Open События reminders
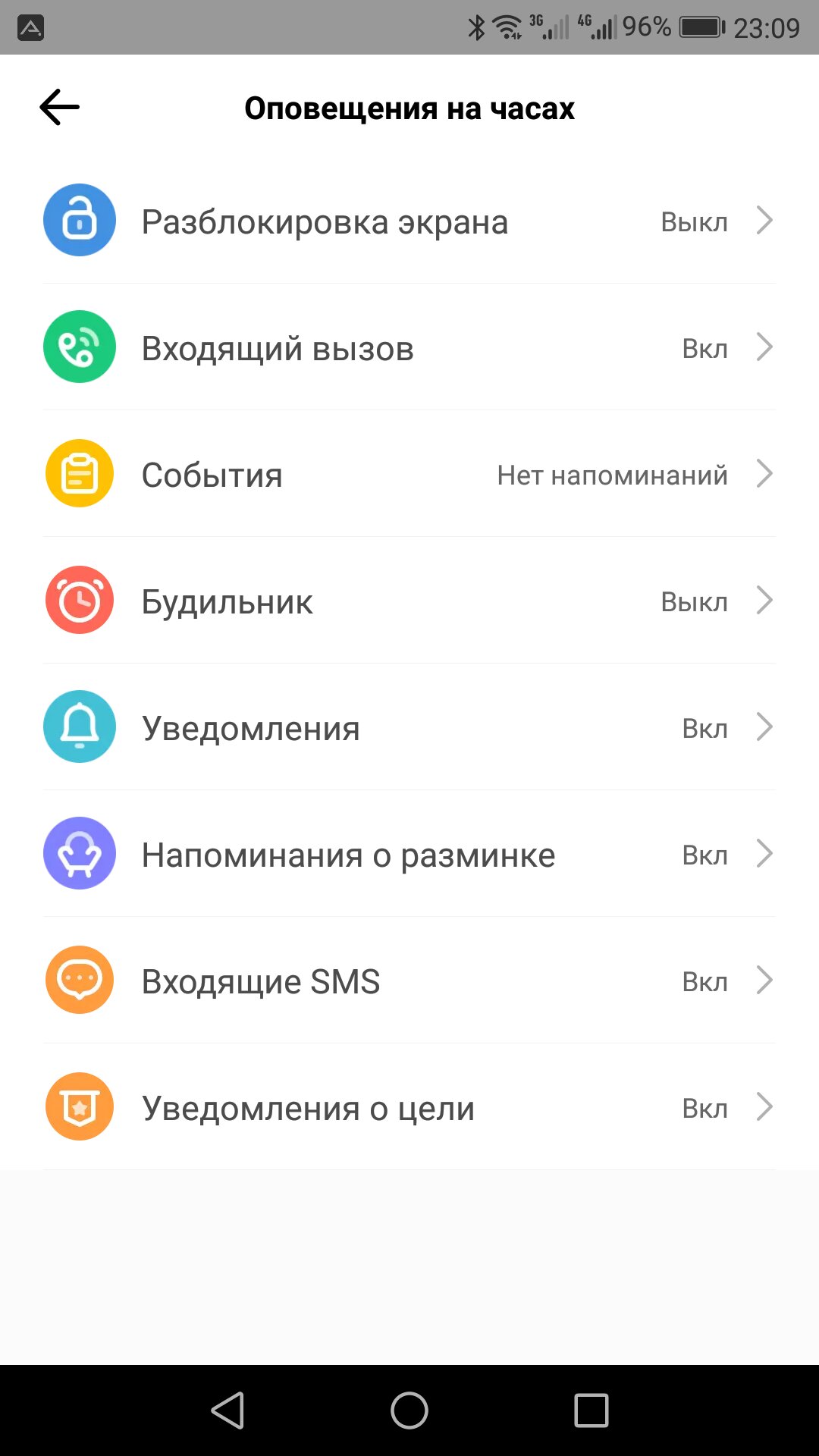The width and height of the screenshot is (819, 1456). (x=409, y=474)
